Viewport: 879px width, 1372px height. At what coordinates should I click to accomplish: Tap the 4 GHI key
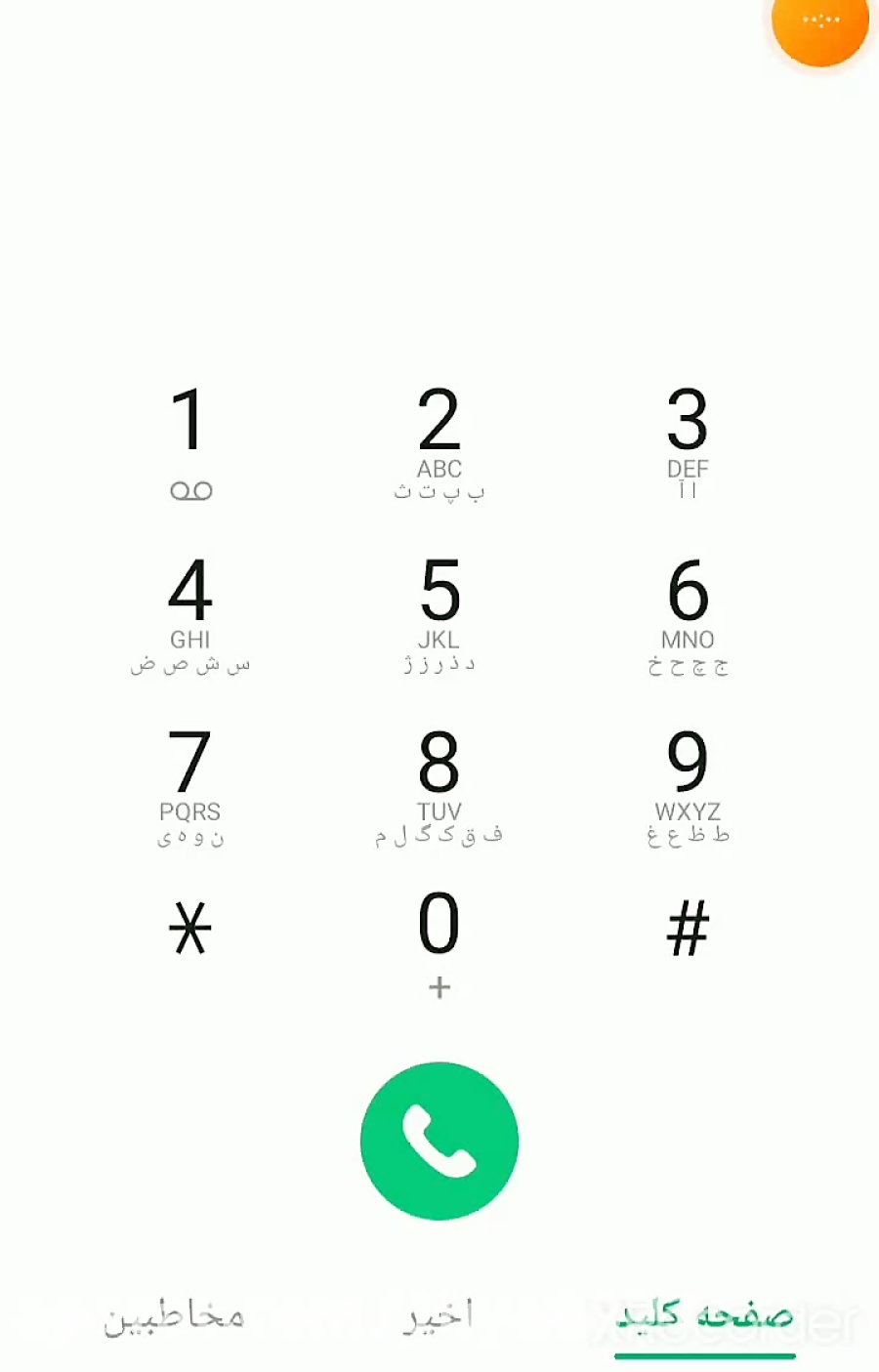coord(189,610)
